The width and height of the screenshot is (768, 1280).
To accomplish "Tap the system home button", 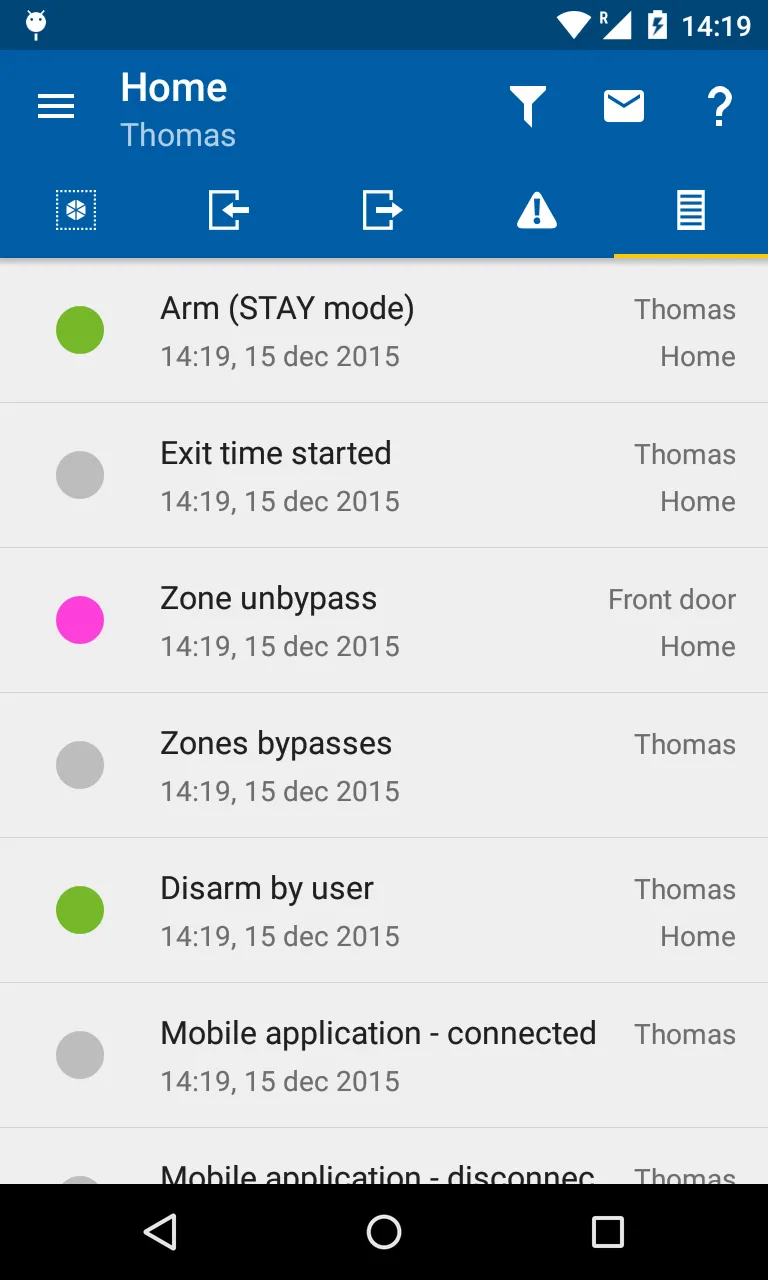I will [x=384, y=1232].
